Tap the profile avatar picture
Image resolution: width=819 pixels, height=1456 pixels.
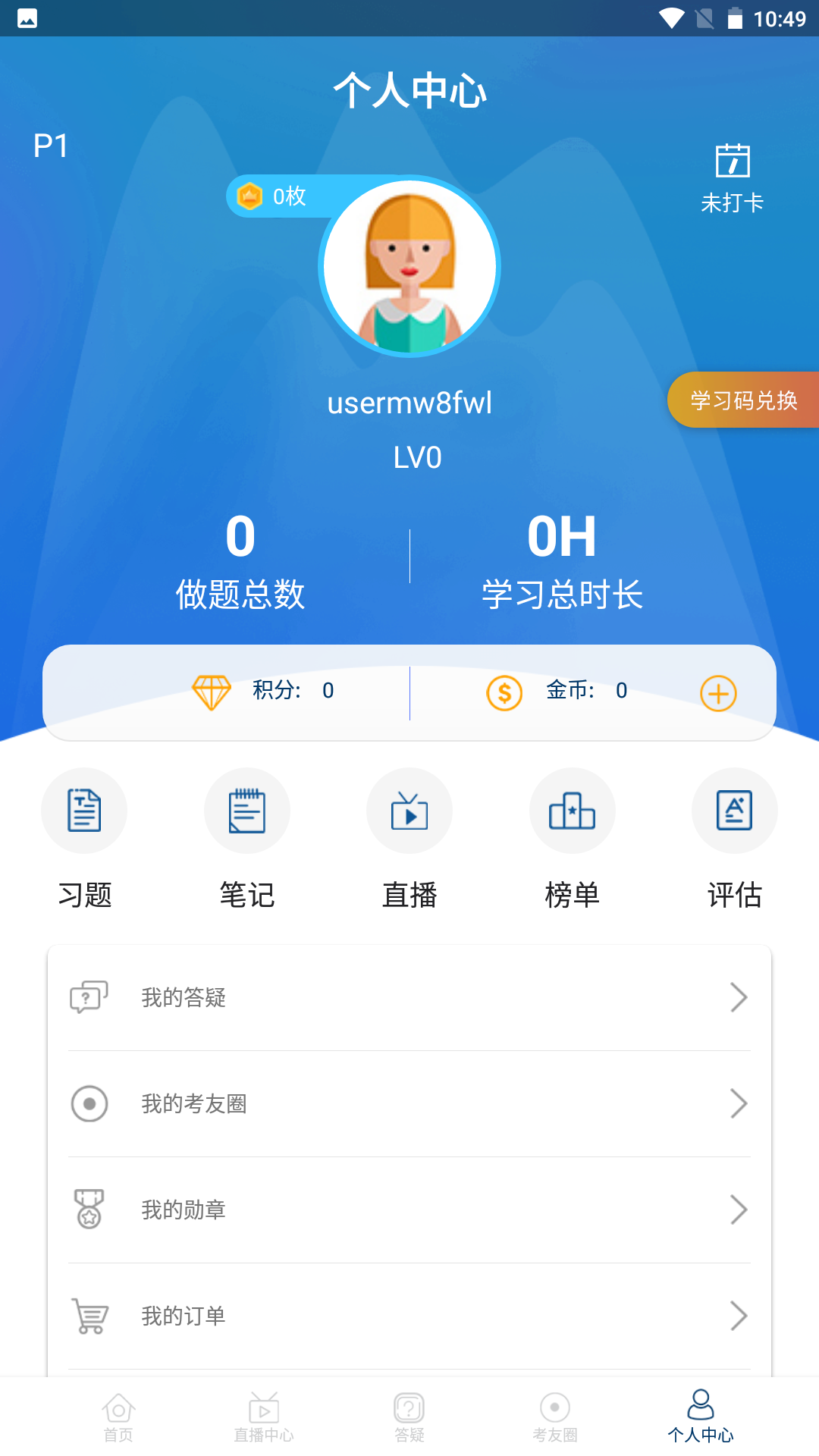click(x=409, y=266)
